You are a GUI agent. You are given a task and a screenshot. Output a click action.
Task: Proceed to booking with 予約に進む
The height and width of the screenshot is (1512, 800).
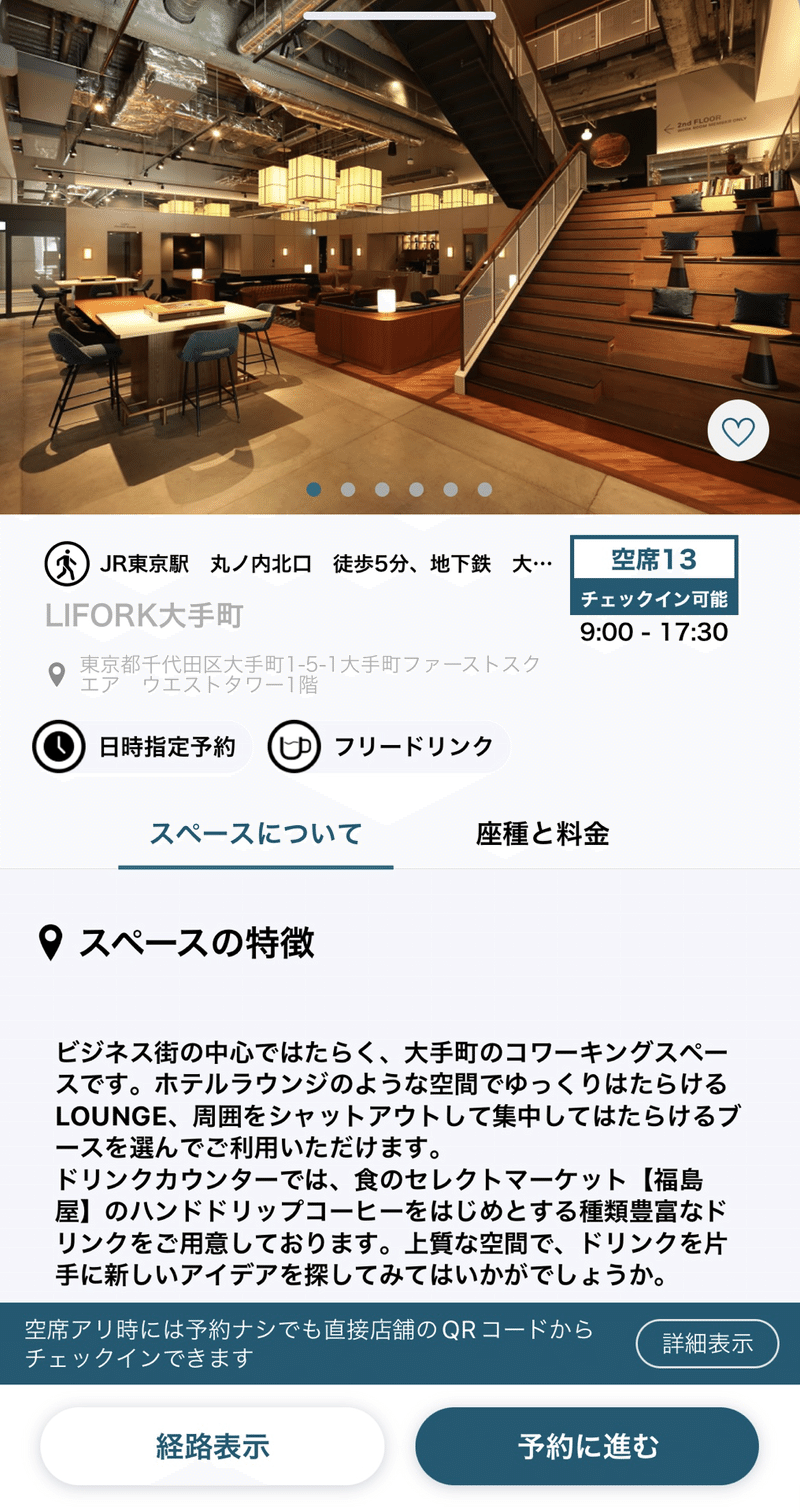click(x=587, y=1446)
